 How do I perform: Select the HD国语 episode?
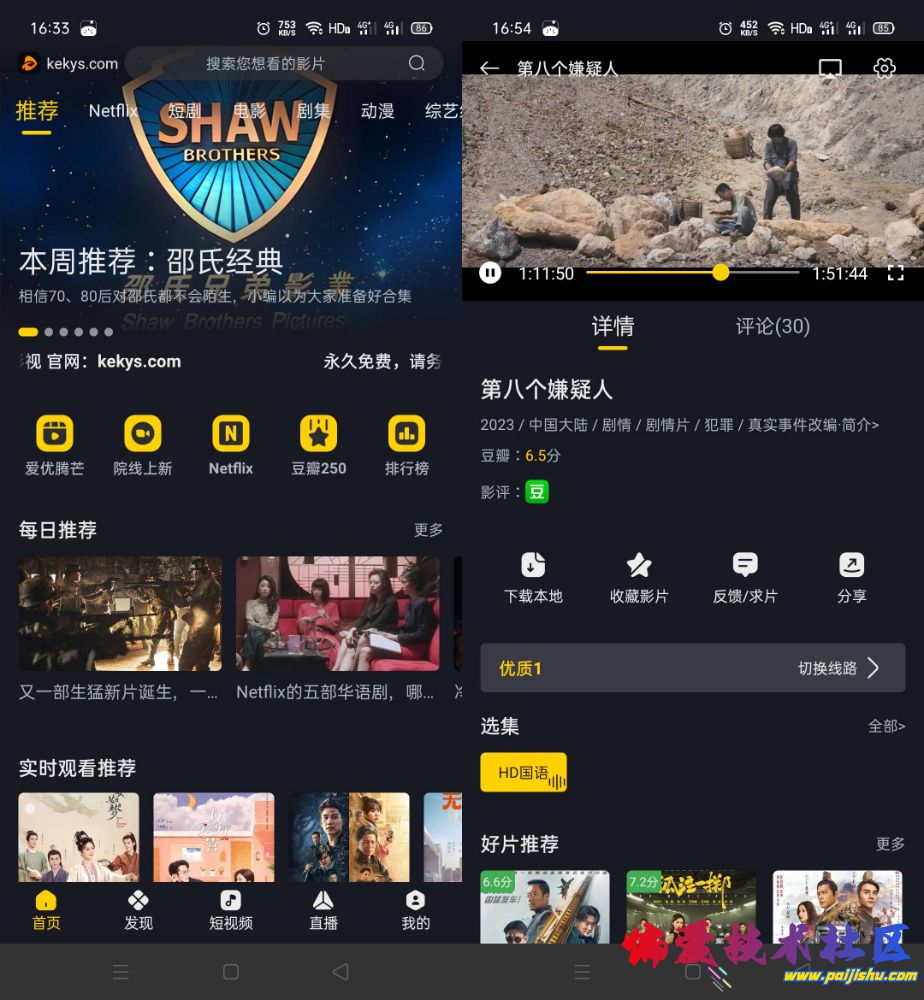523,772
